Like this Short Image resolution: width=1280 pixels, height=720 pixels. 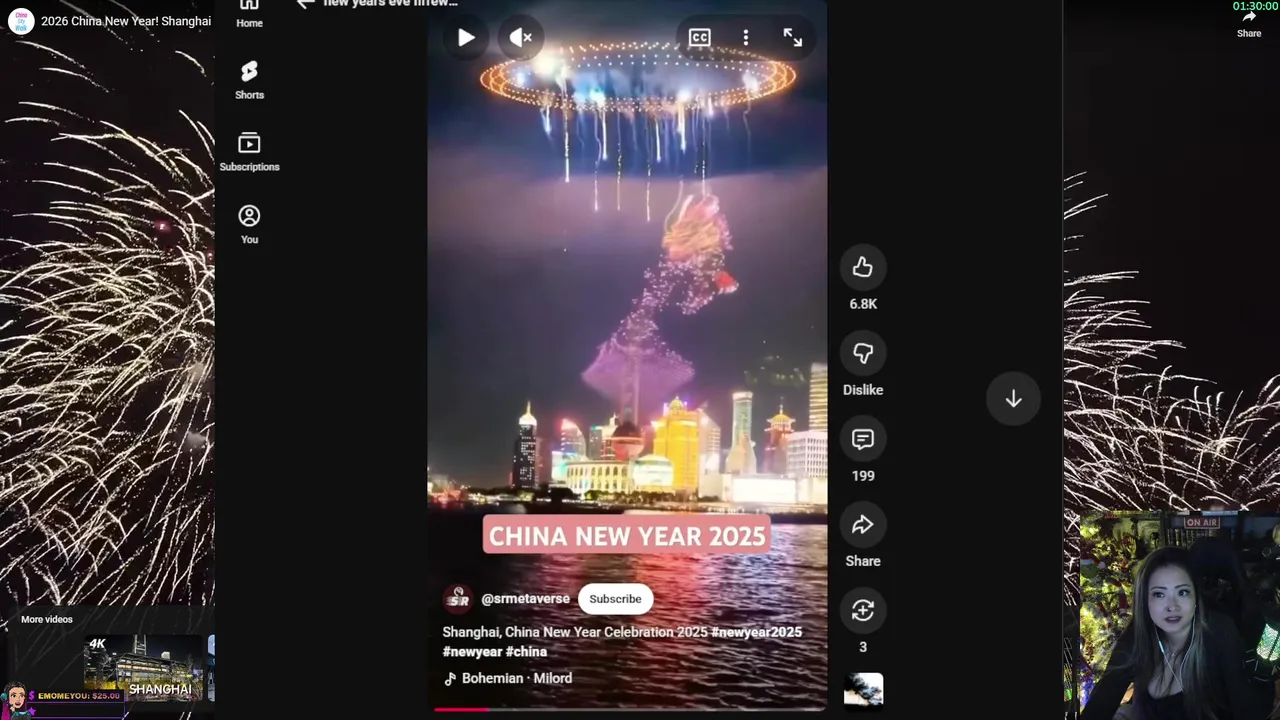click(x=863, y=268)
